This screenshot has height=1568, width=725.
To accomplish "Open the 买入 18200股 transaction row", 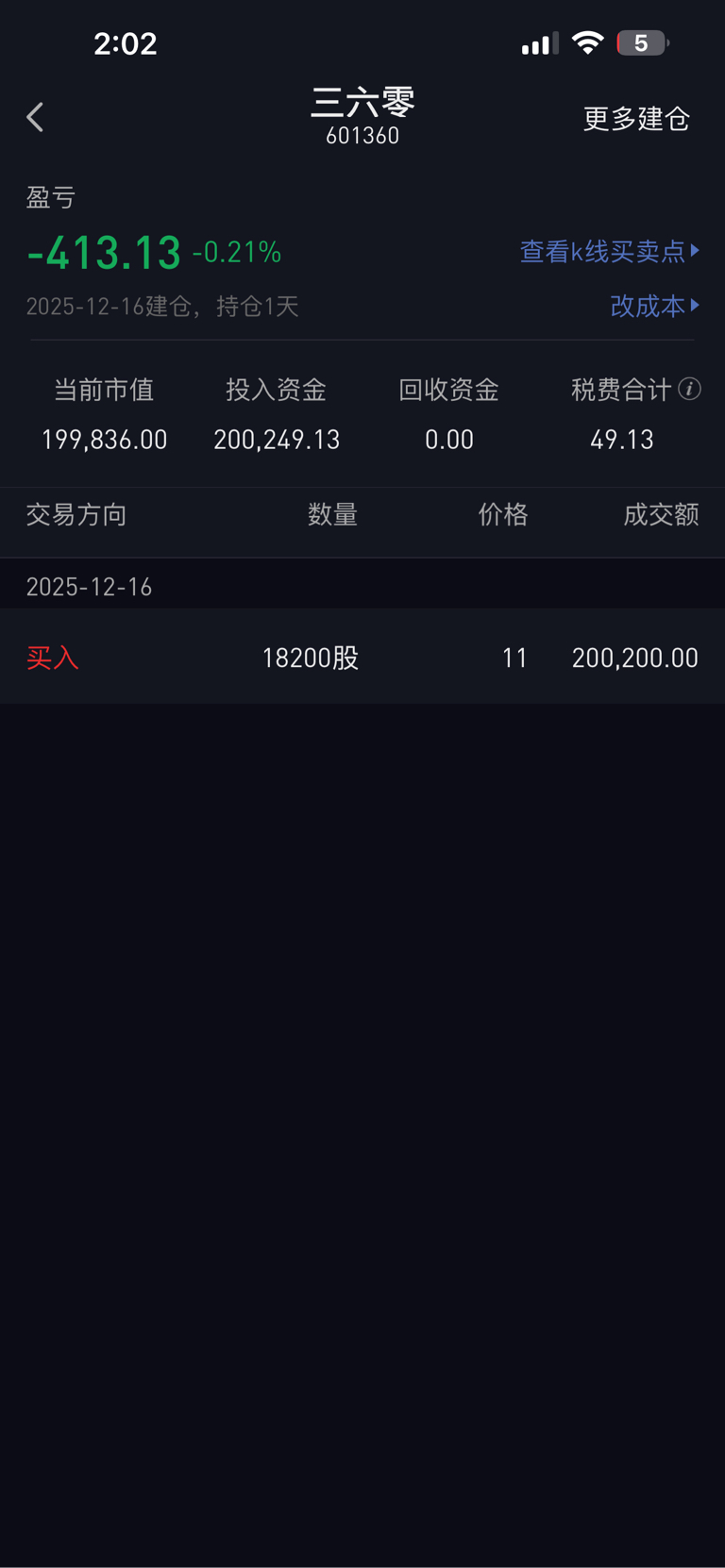I will point(362,657).
